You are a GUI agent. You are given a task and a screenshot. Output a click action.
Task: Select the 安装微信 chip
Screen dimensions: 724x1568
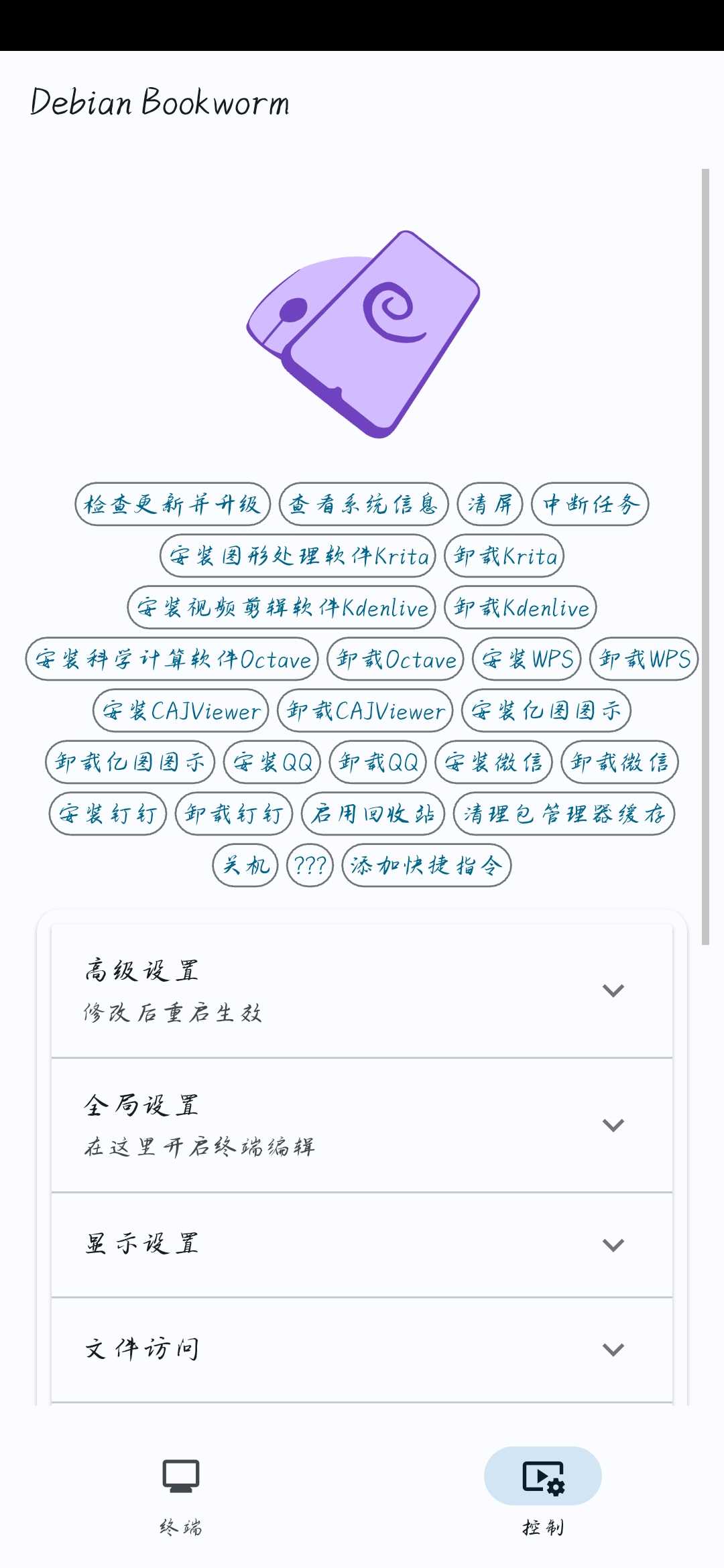[493, 762]
